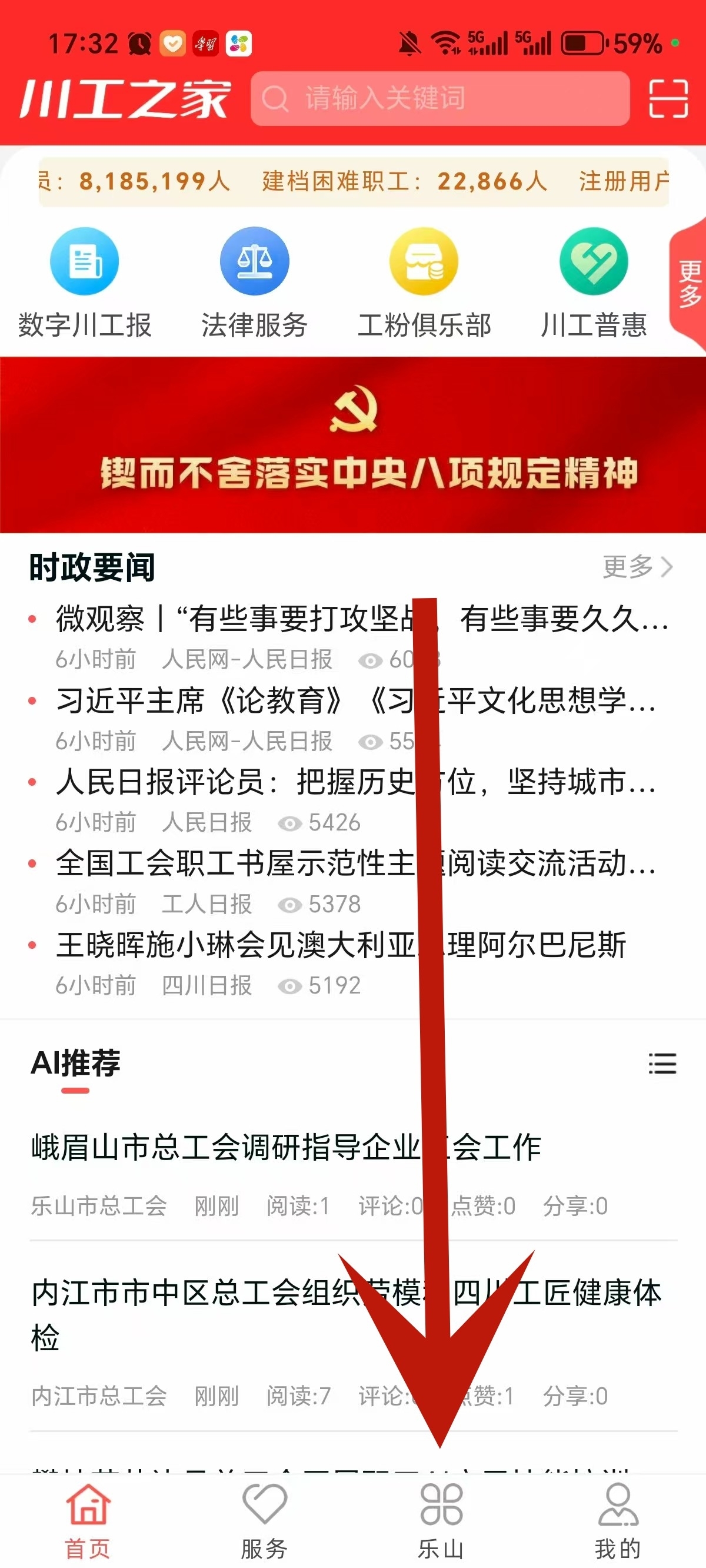Open 更多 next to 时政要闻
Viewport: 706px width, 1568px height.
point(627,566)
